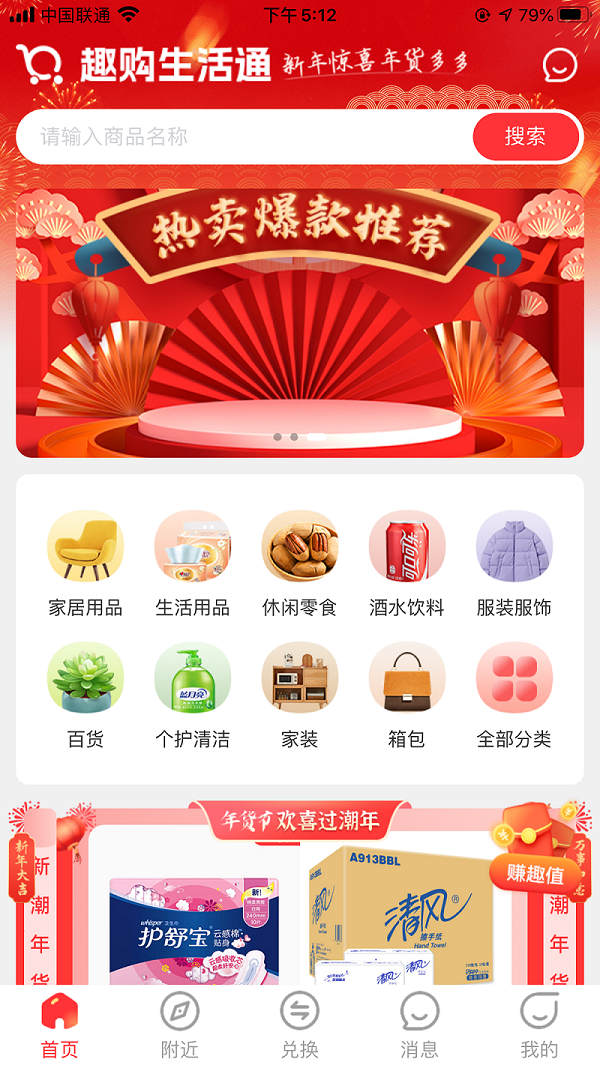
Task: Browse the 个护清洁 category
Action: point(192,695)
